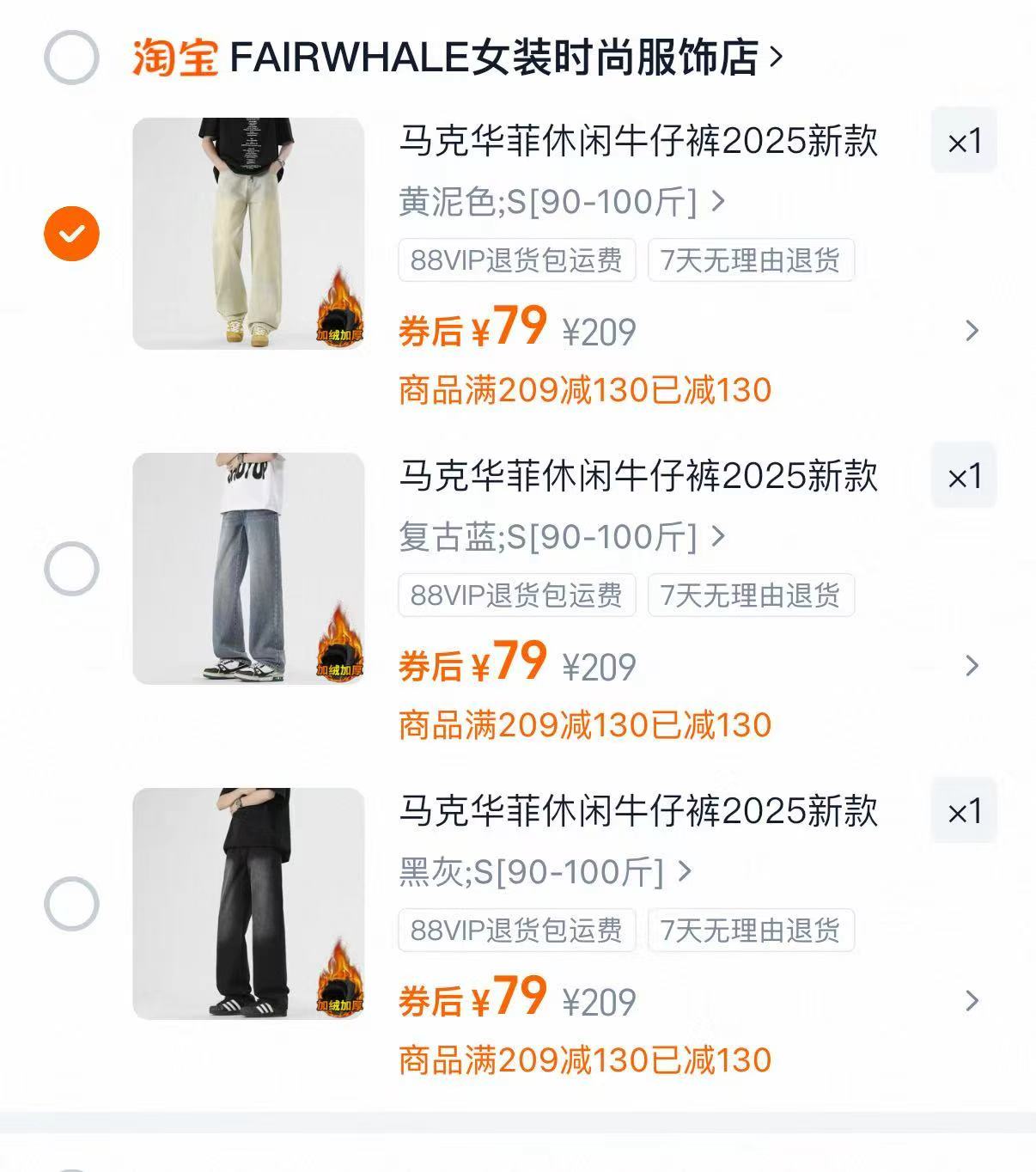1036x1172 pixels.
Task: Open the 复古蓝;S[90-100斤] spec selector
Action: click(x=558, y=536)
